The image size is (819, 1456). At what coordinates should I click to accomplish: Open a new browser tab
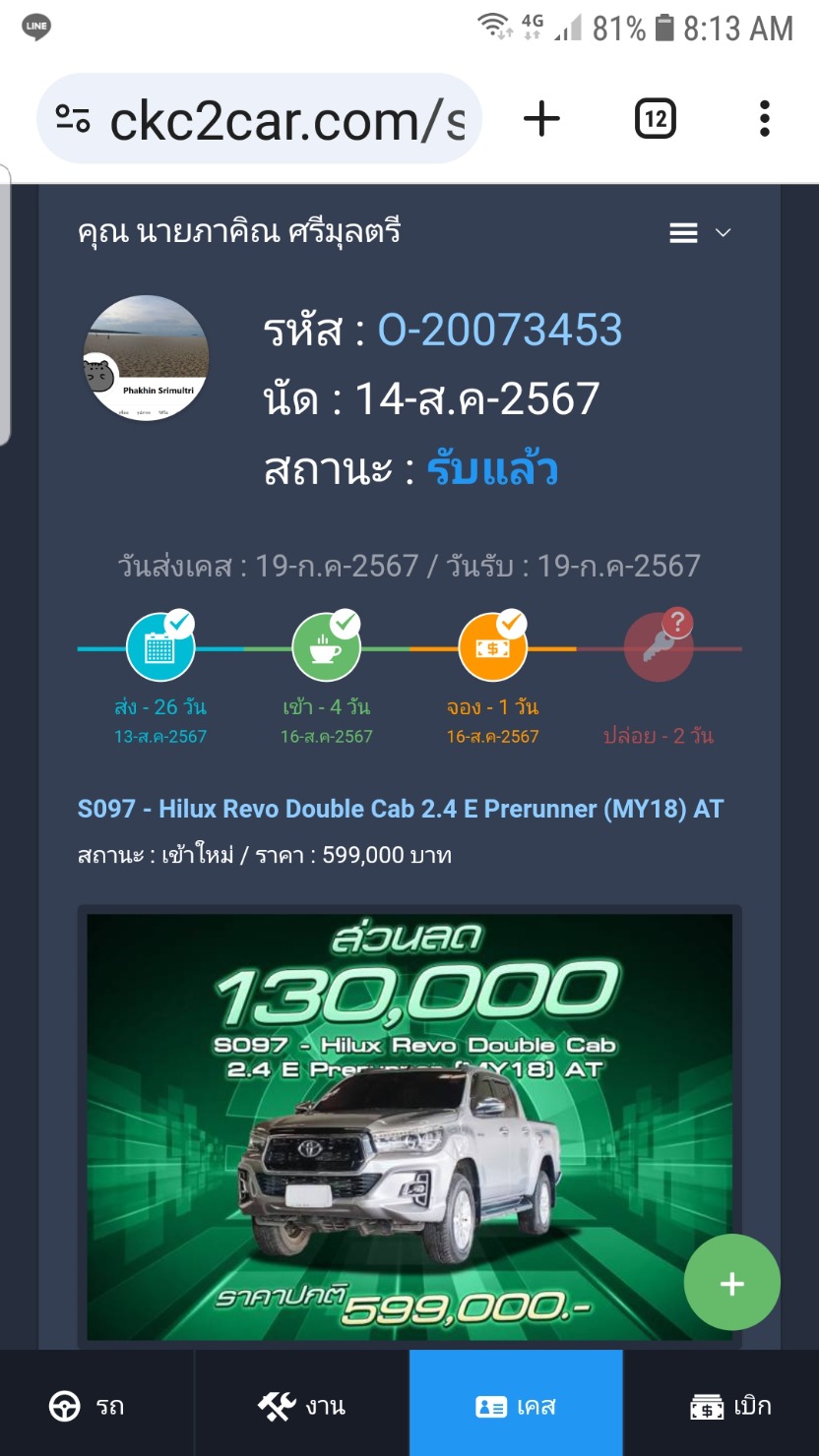[541, 119]
